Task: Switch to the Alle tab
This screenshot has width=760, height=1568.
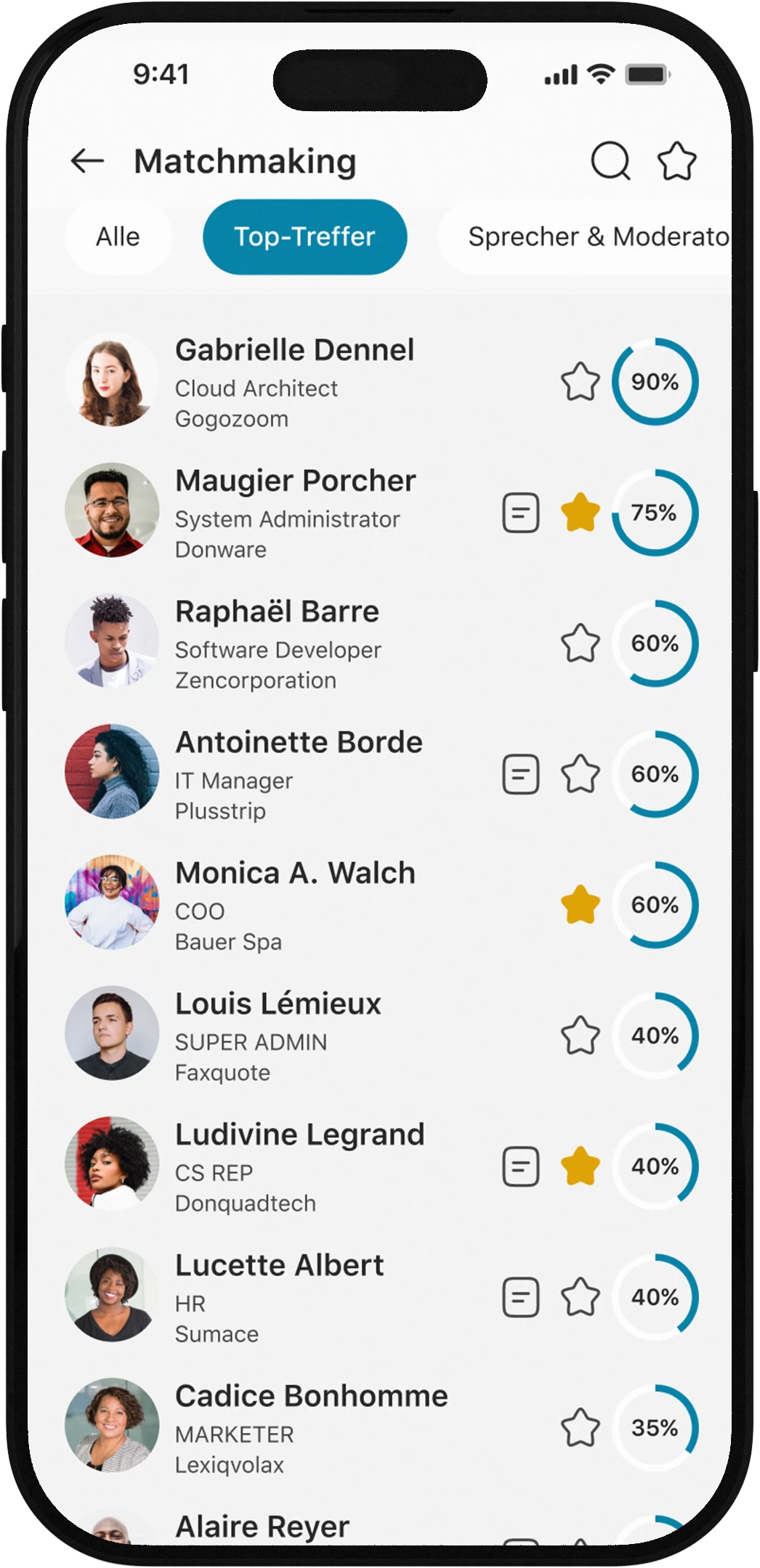Action: coord(118,237)
